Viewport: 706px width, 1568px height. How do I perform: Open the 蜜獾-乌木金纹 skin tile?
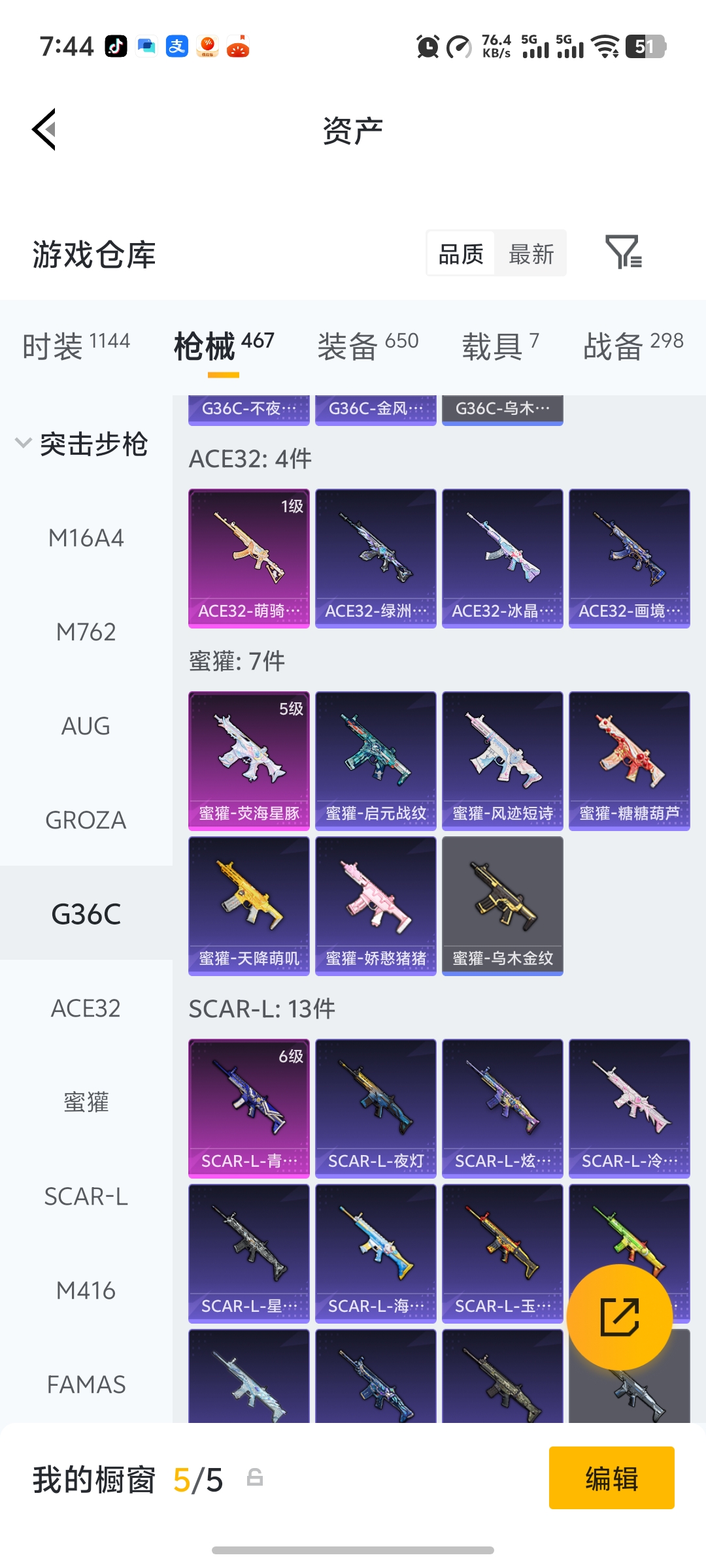click(503, 906)
